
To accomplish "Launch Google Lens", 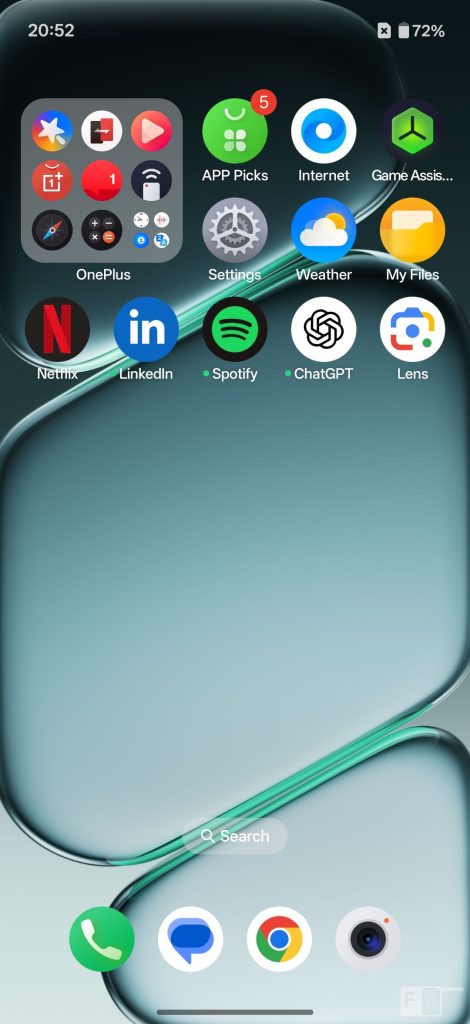I will point(413,330).
